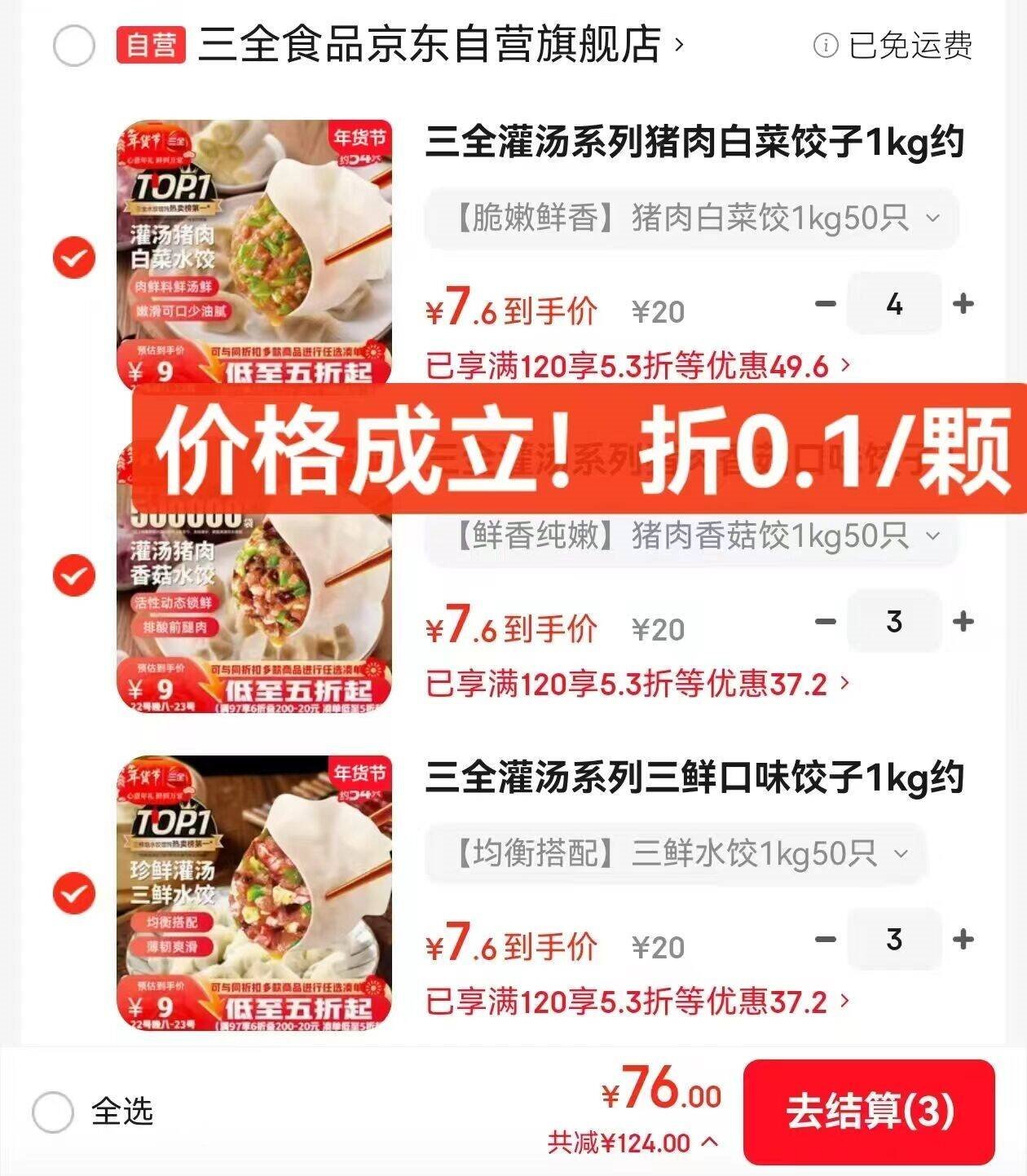This screenshot has width=1027, height=1176.
Task: Tick the 全选 select-all circle
Action: click(53, 1112)
